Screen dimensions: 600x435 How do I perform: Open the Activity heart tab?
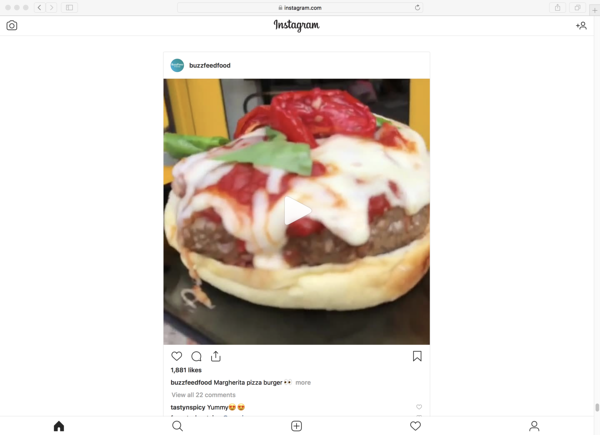point(415,426)
